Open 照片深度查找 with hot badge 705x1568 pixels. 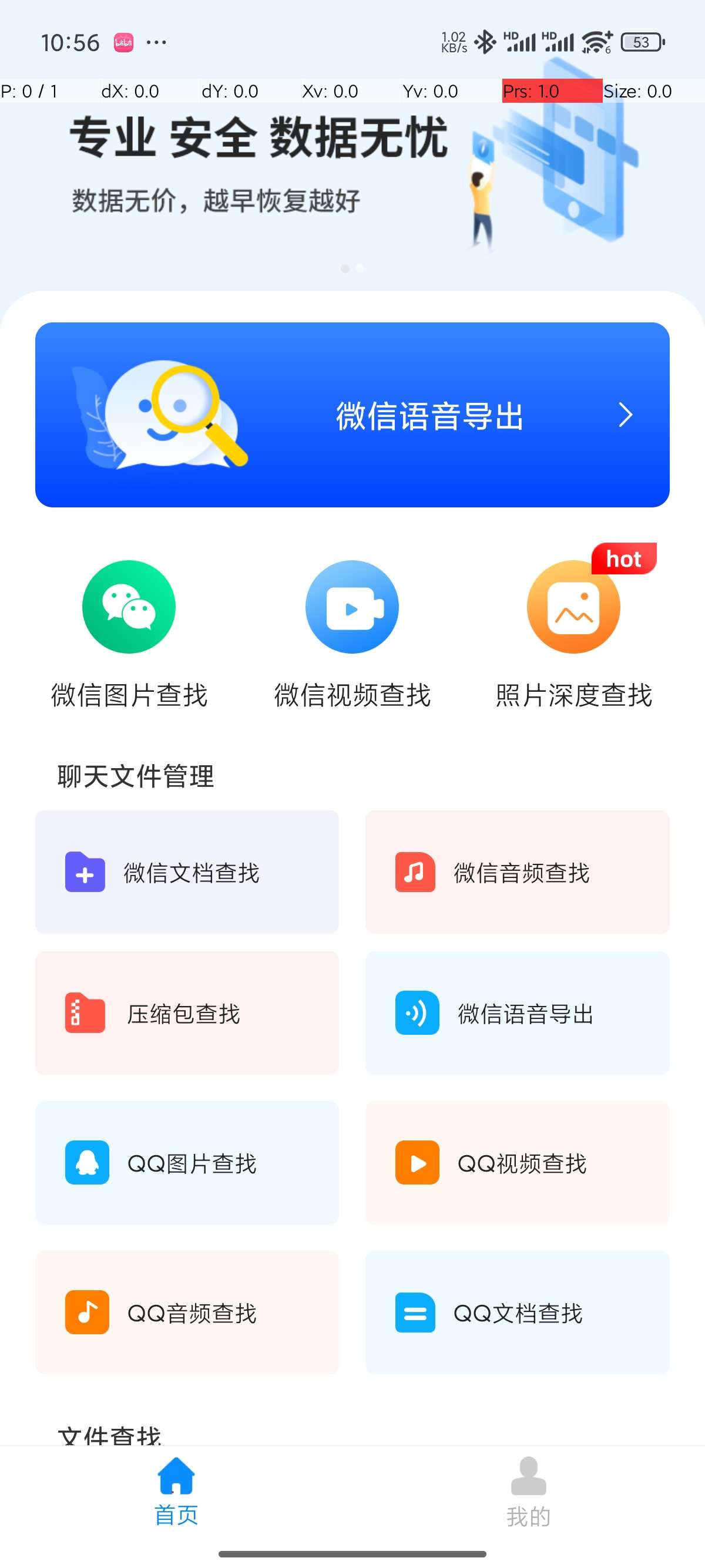coord(573,633)
